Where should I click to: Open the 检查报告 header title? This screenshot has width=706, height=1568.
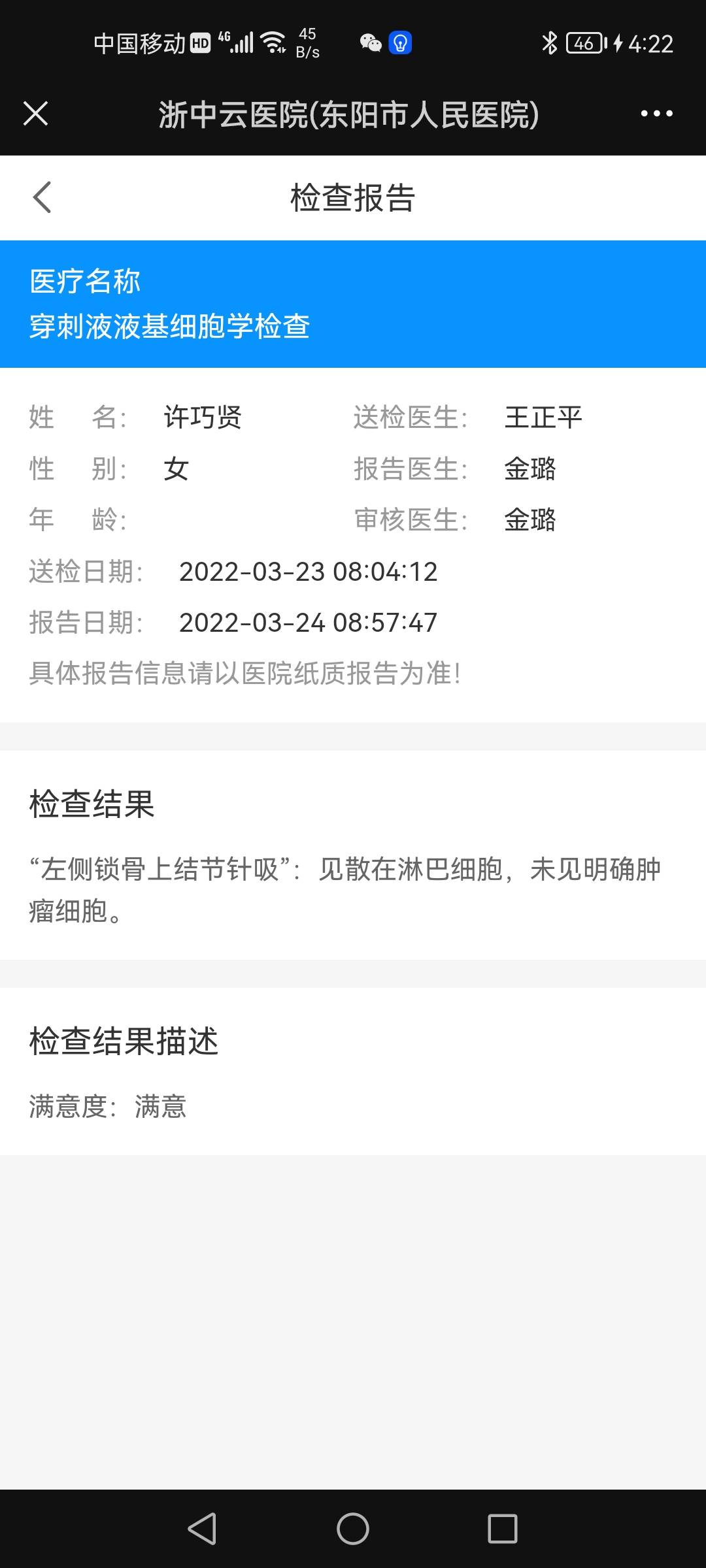(353, 197)
